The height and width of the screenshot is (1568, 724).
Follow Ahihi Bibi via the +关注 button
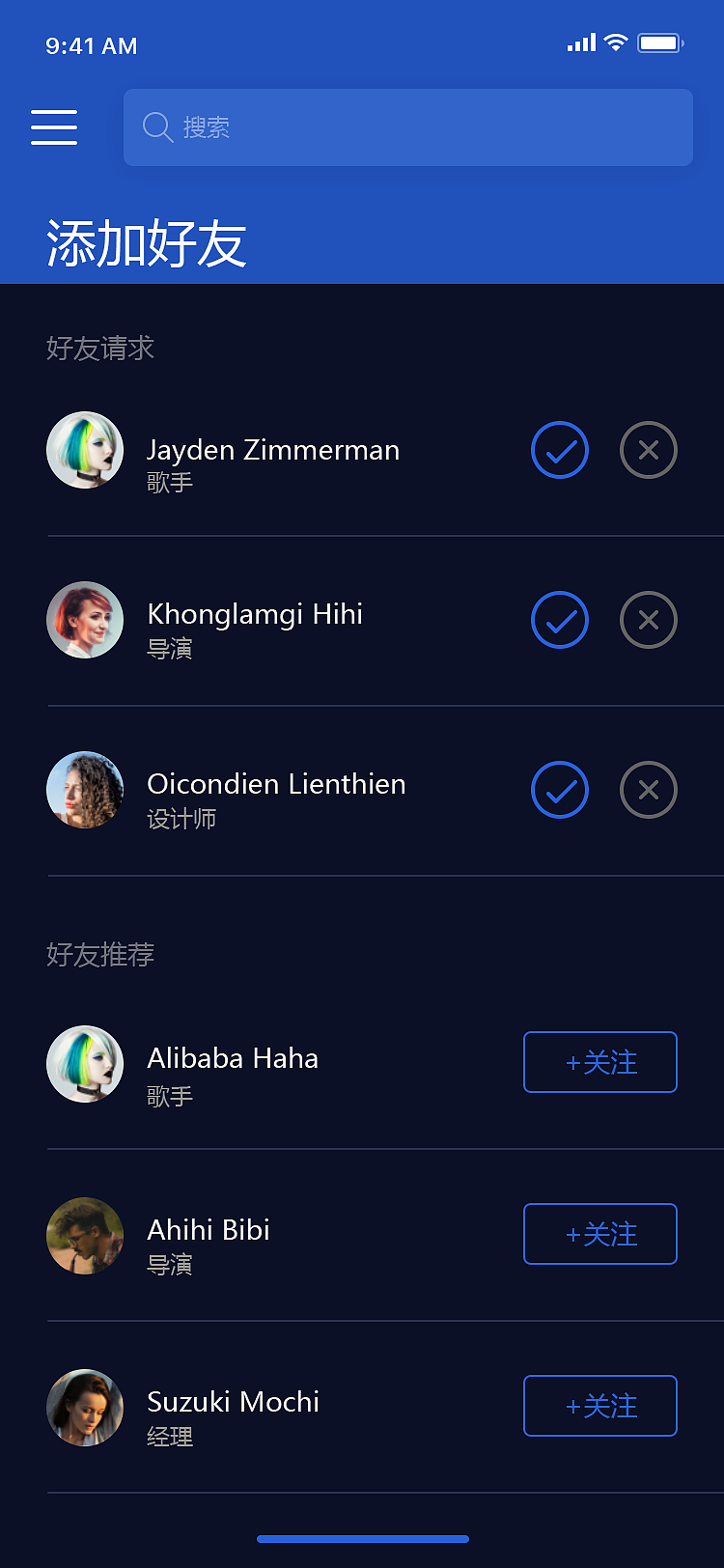tap(600, 1234)
